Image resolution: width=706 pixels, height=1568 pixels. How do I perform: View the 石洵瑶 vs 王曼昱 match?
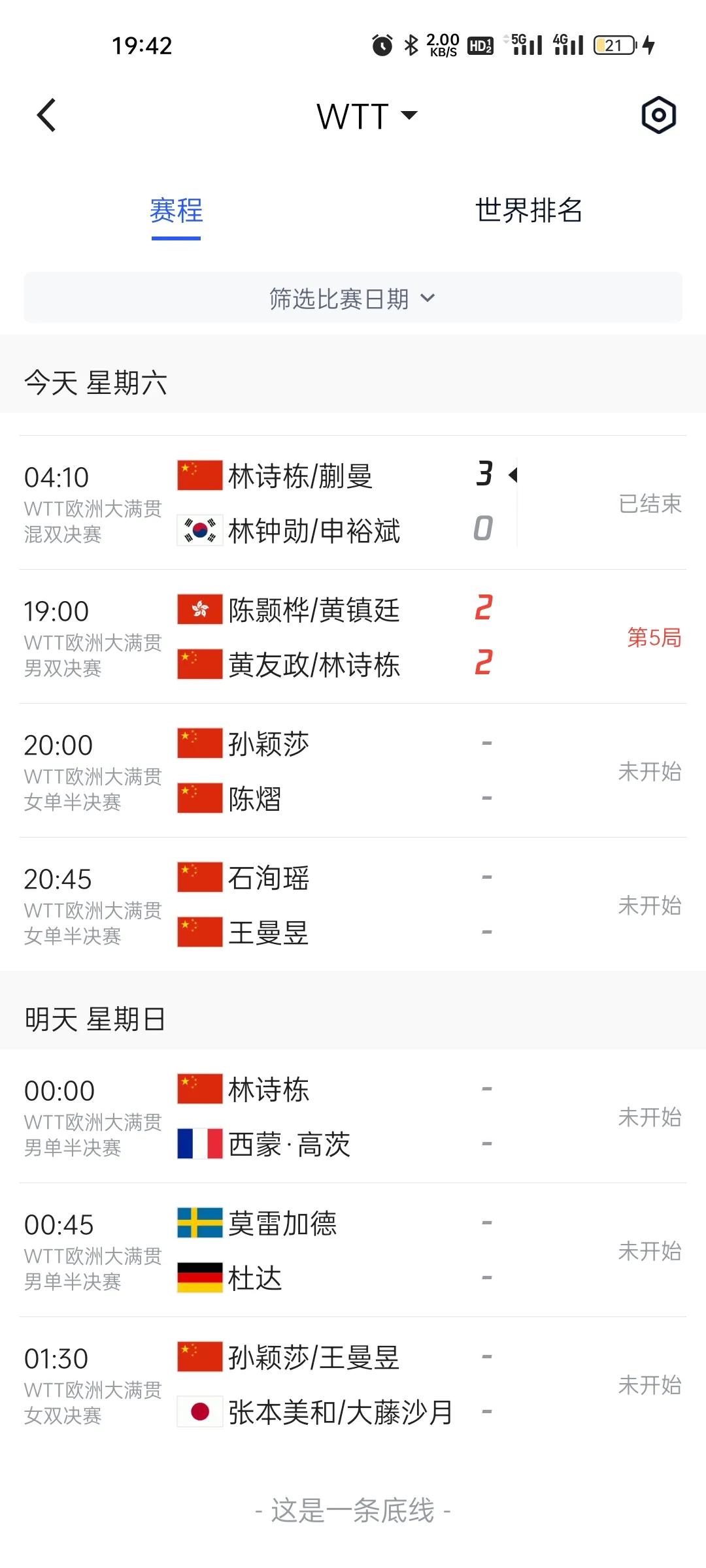tap(353, 904)
